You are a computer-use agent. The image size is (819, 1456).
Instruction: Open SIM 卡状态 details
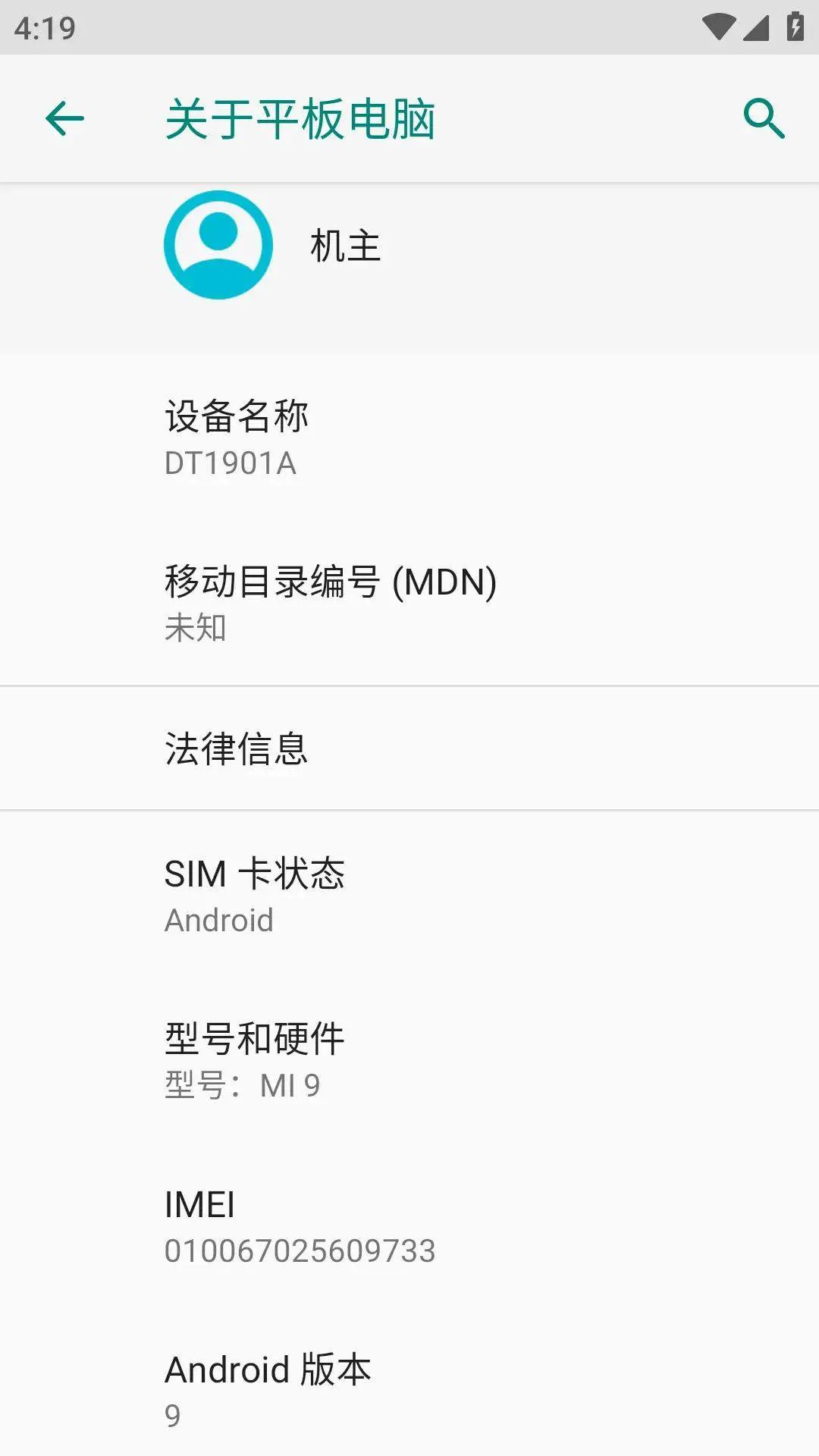255,874
